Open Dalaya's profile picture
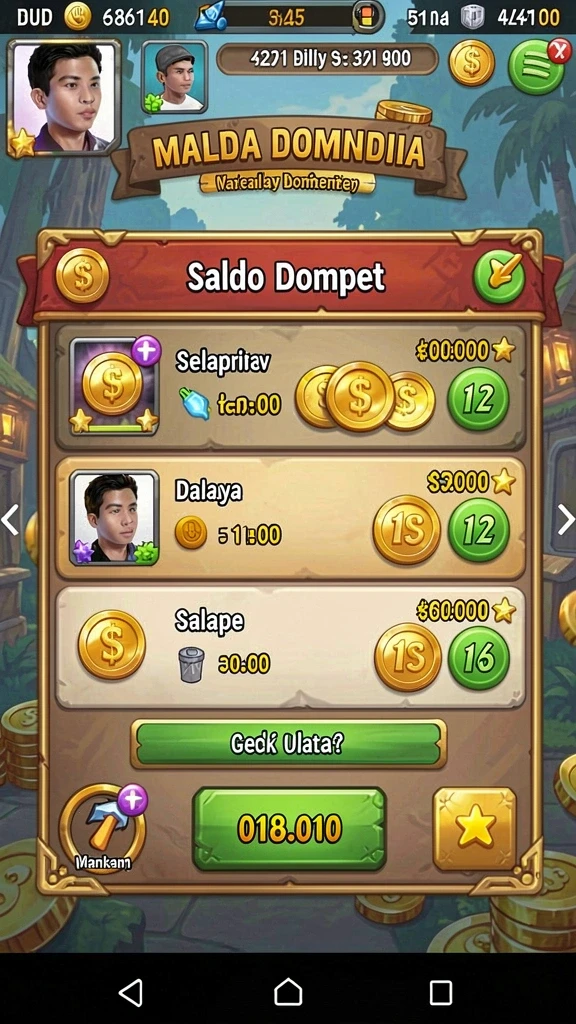Screen dimensions: 576x1024 pyautogui.click(x=114, y=517)
